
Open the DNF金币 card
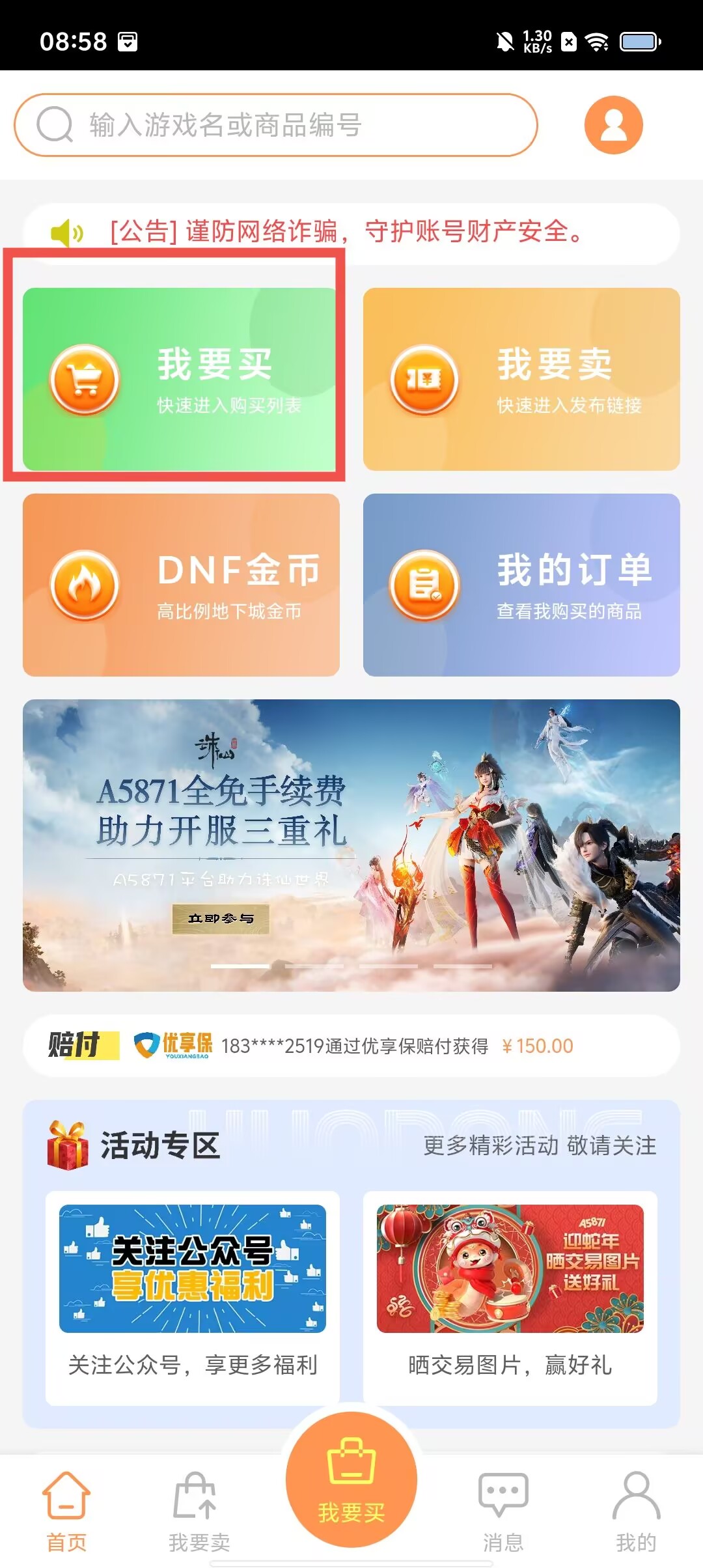181,585
